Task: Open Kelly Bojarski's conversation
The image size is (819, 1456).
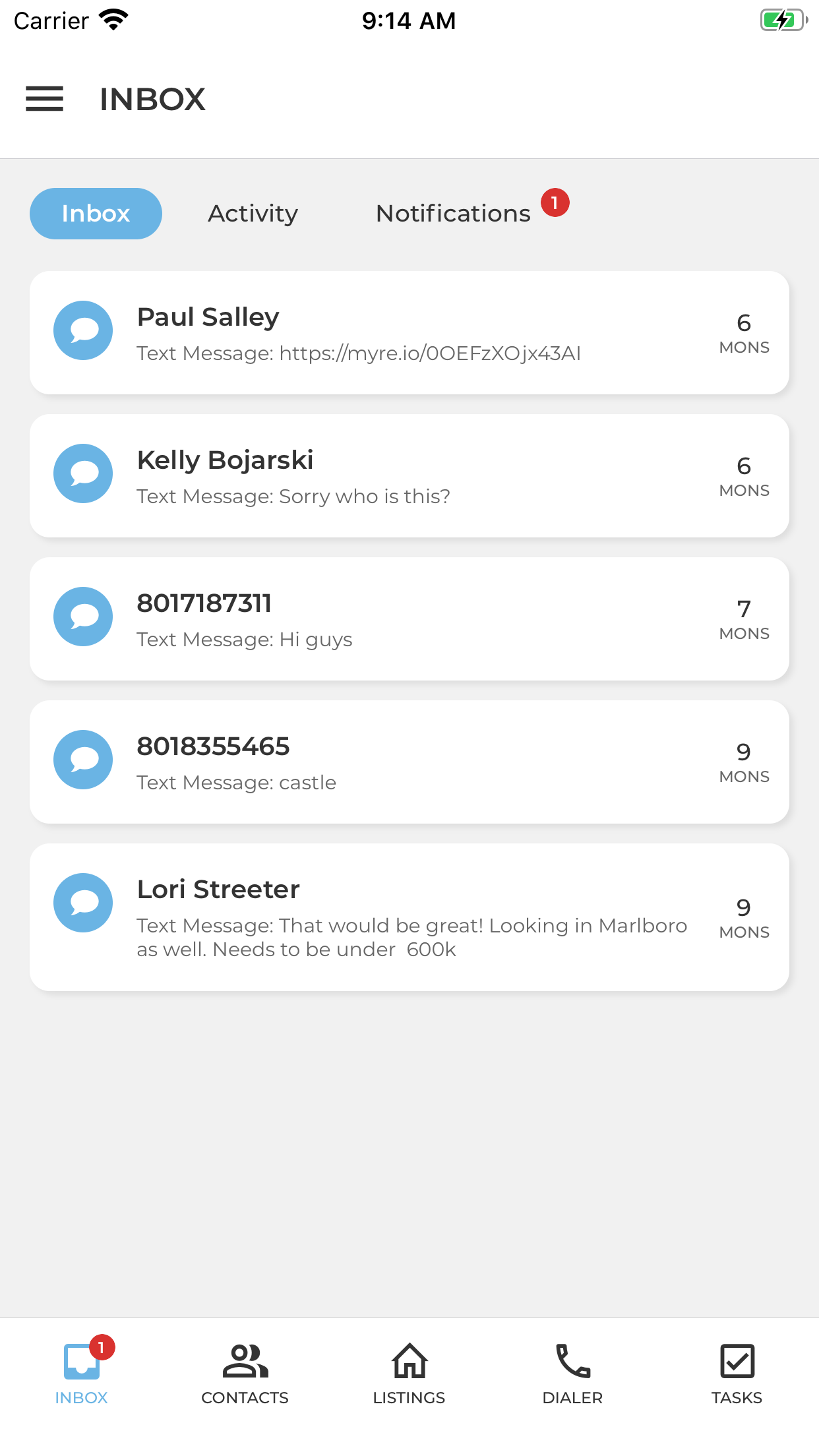Action: 409,473
